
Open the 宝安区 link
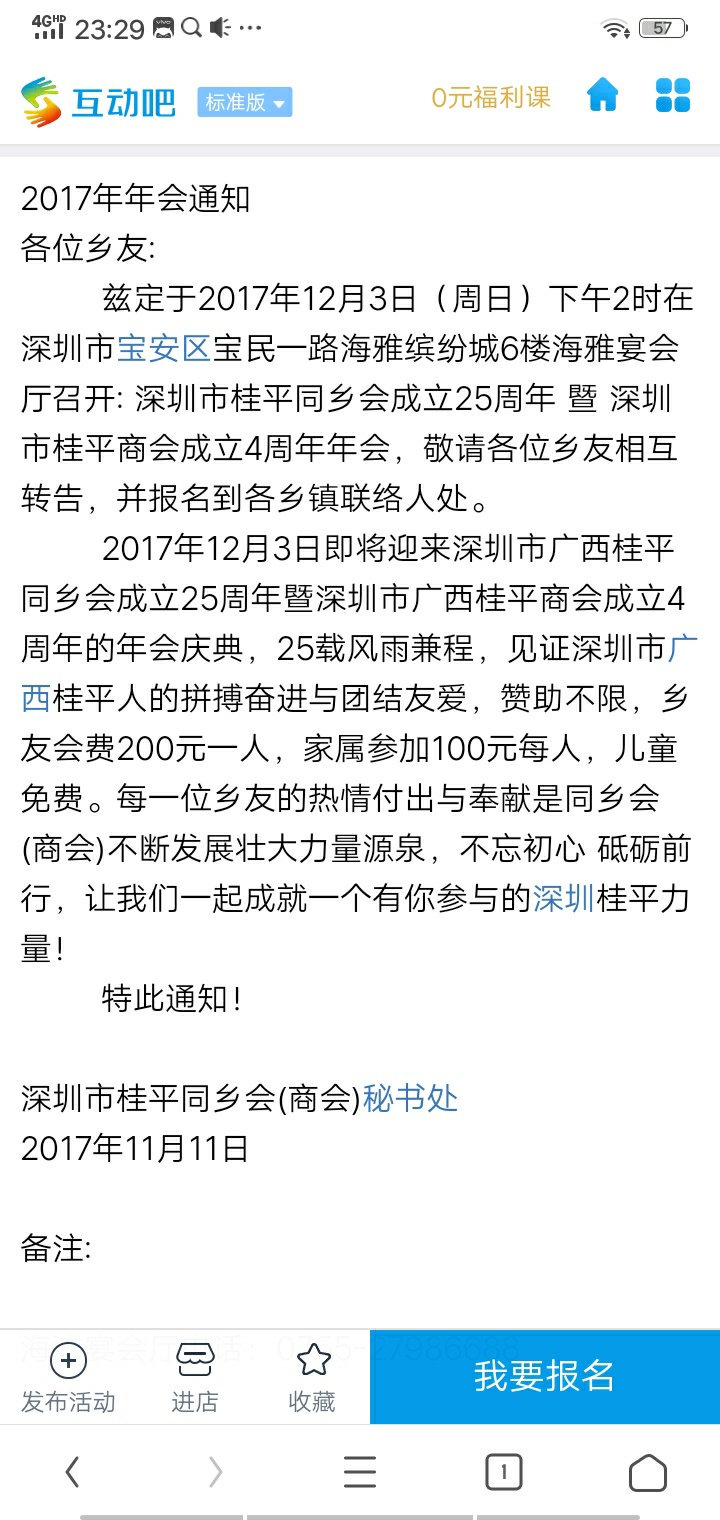click(x=164, y=348)
